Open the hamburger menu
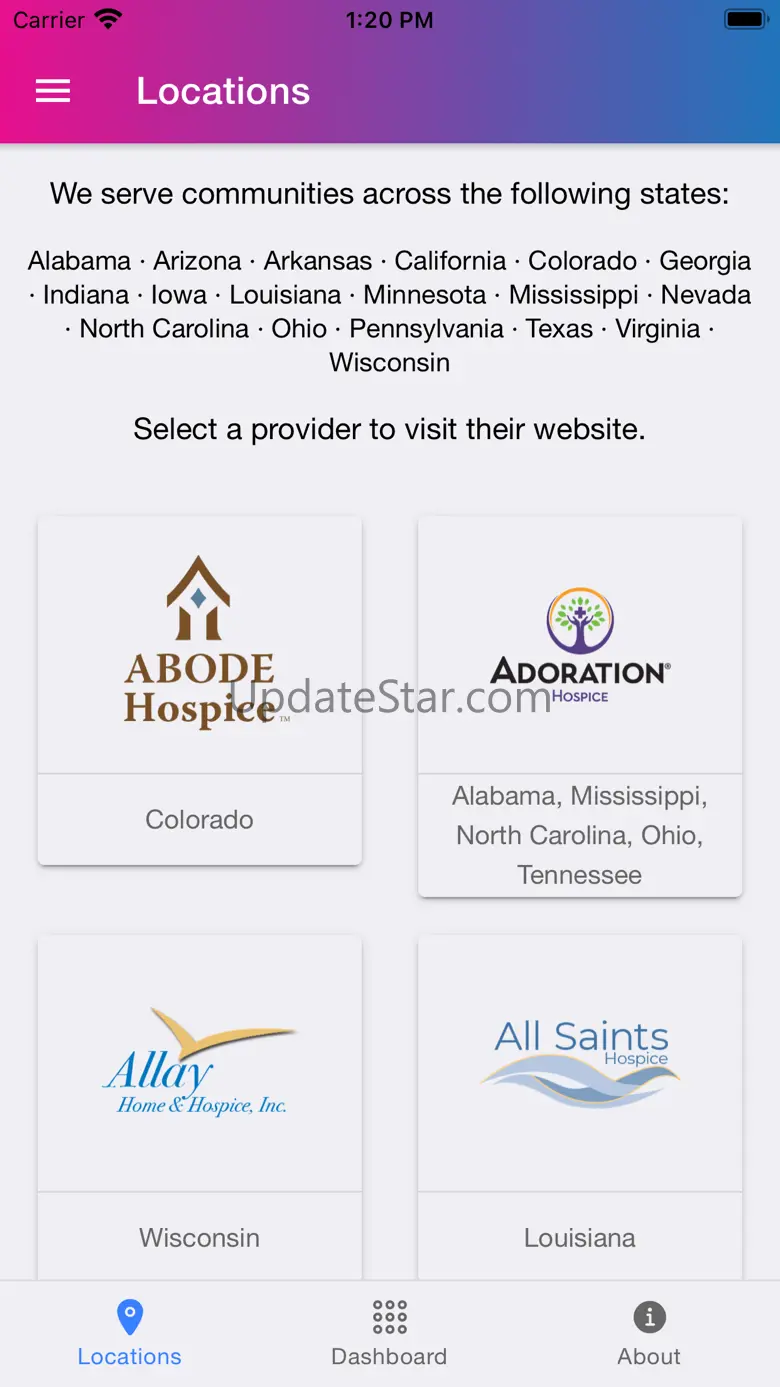 53,91
